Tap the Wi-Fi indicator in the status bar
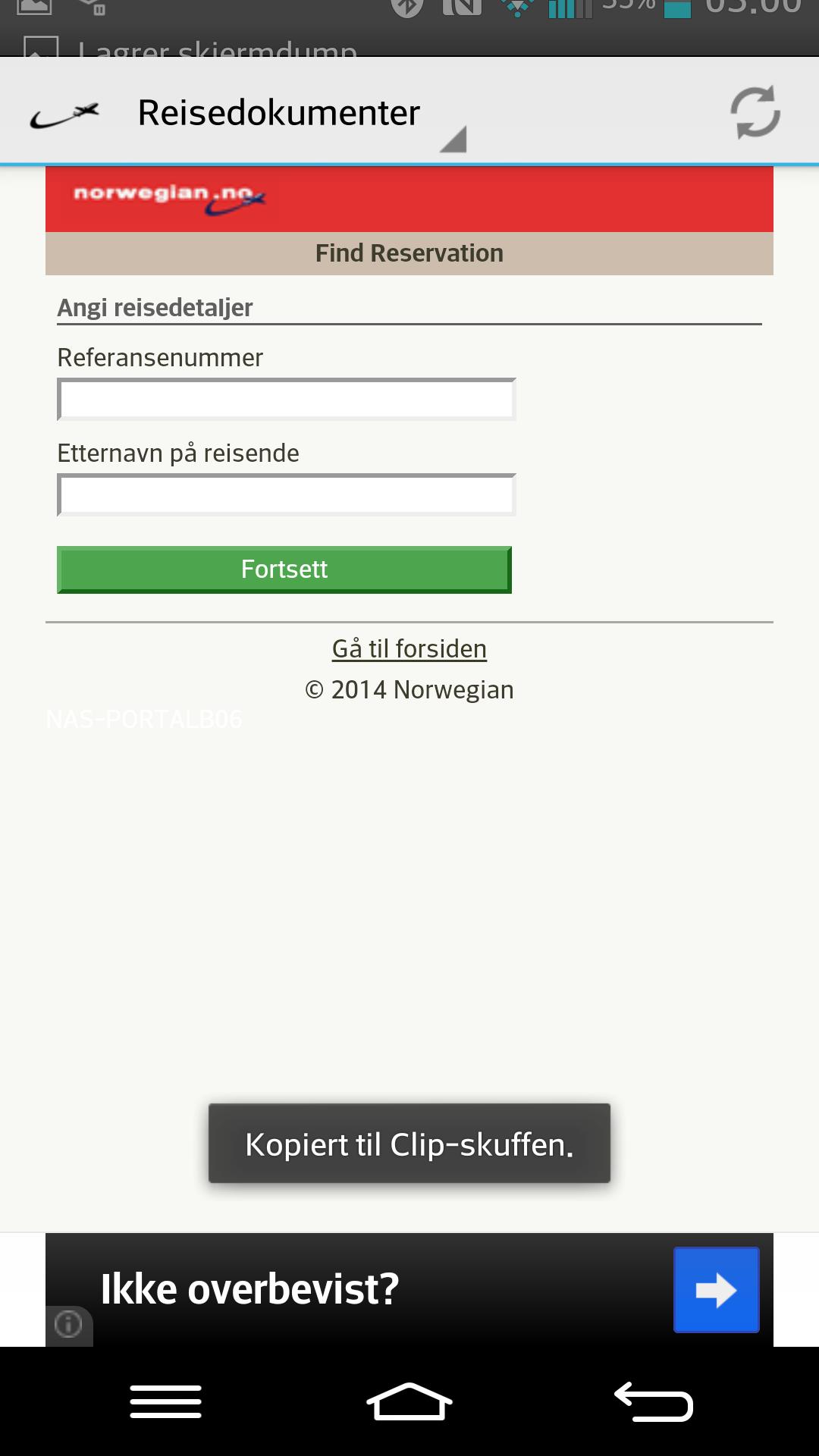This screenshot has width=819, height=1456. [516, 9]
